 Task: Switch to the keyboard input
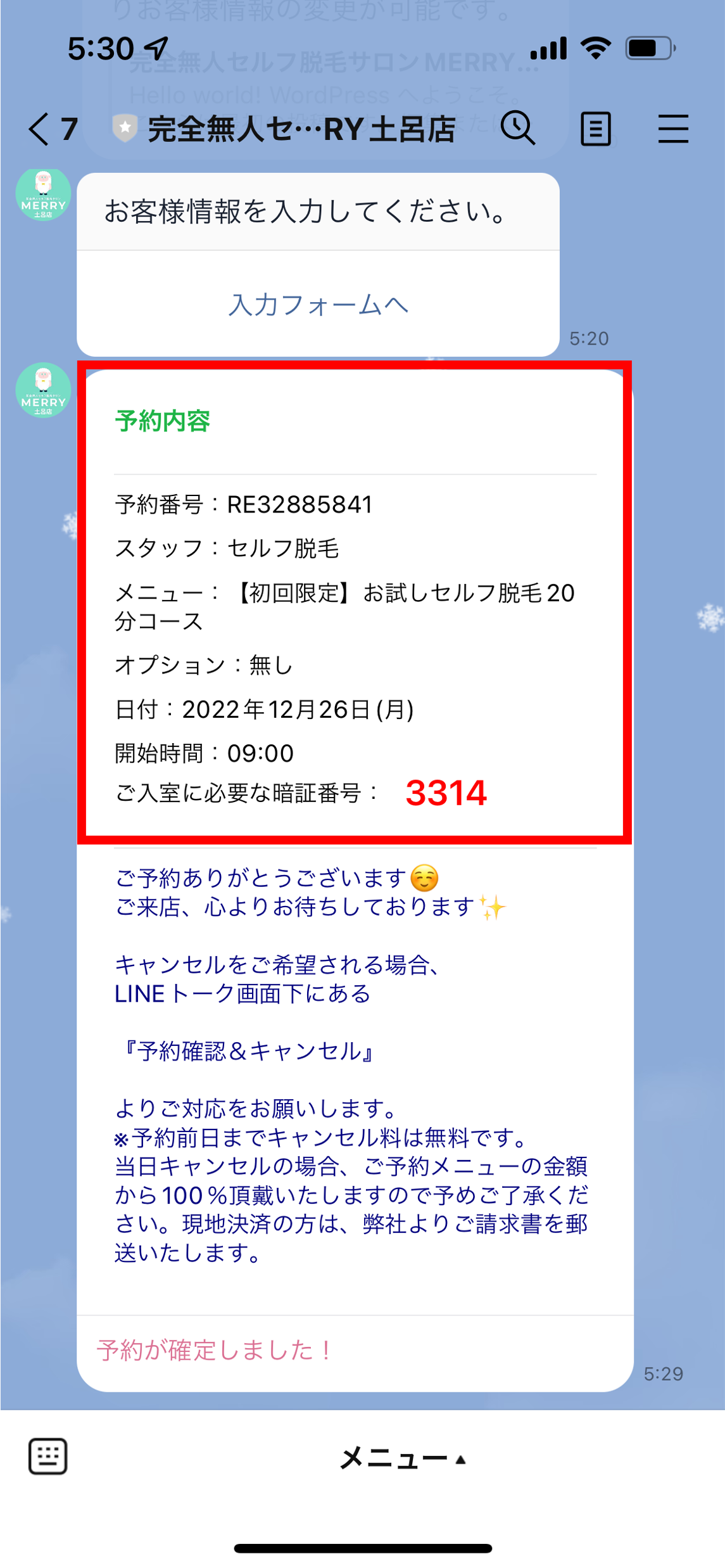pos(48,1456)
